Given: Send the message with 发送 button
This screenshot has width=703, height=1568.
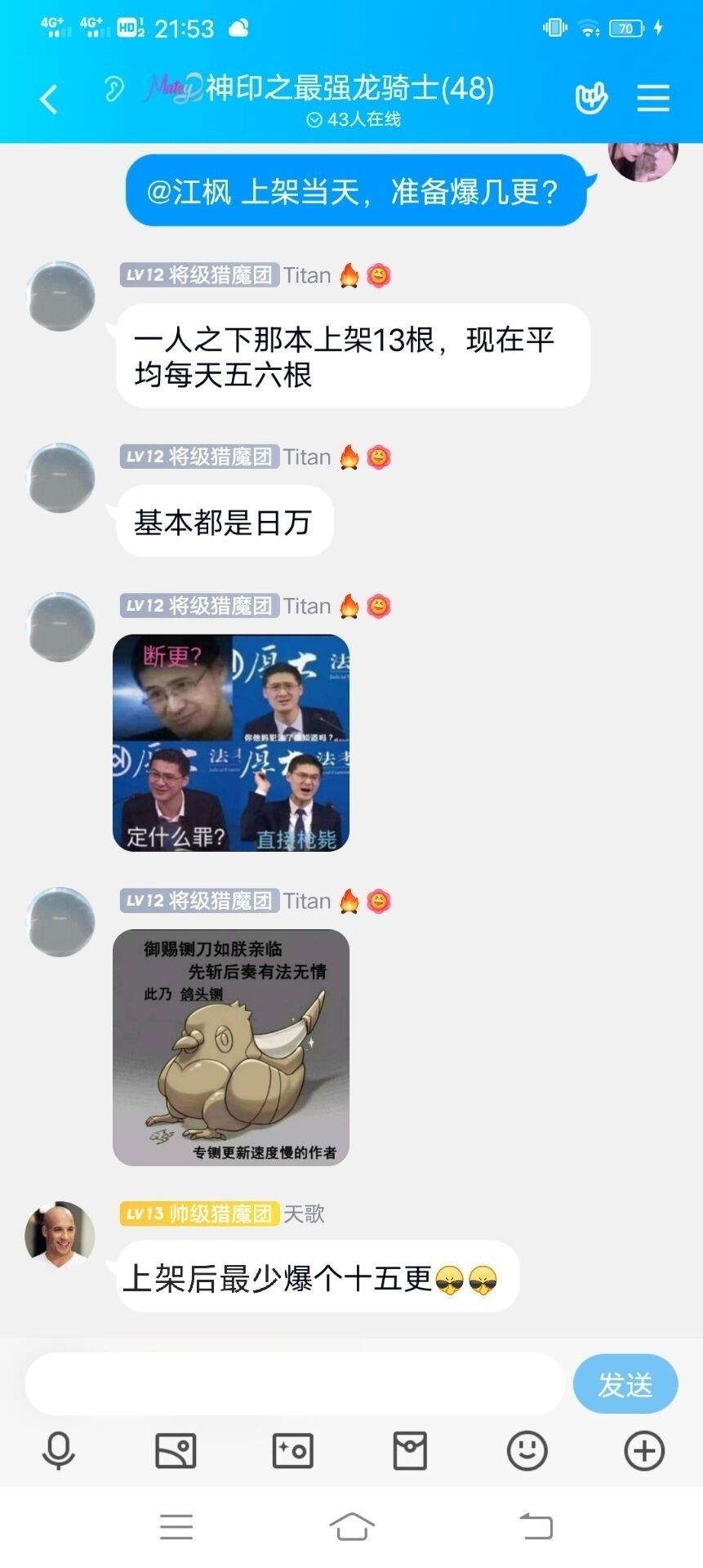Looking at the screenshot, I should click(625, 1383).
